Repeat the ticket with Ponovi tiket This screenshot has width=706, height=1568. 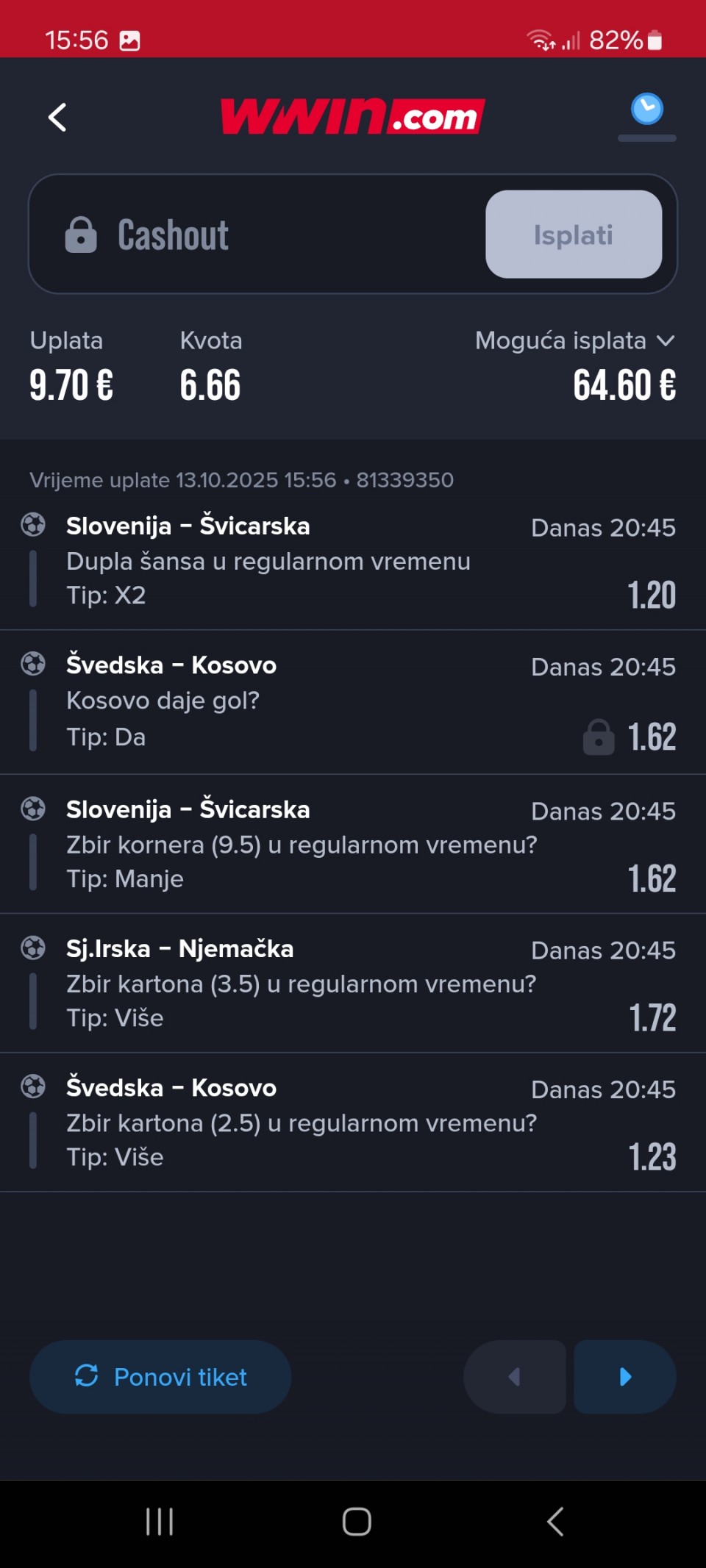click(x=160, y=1376)
